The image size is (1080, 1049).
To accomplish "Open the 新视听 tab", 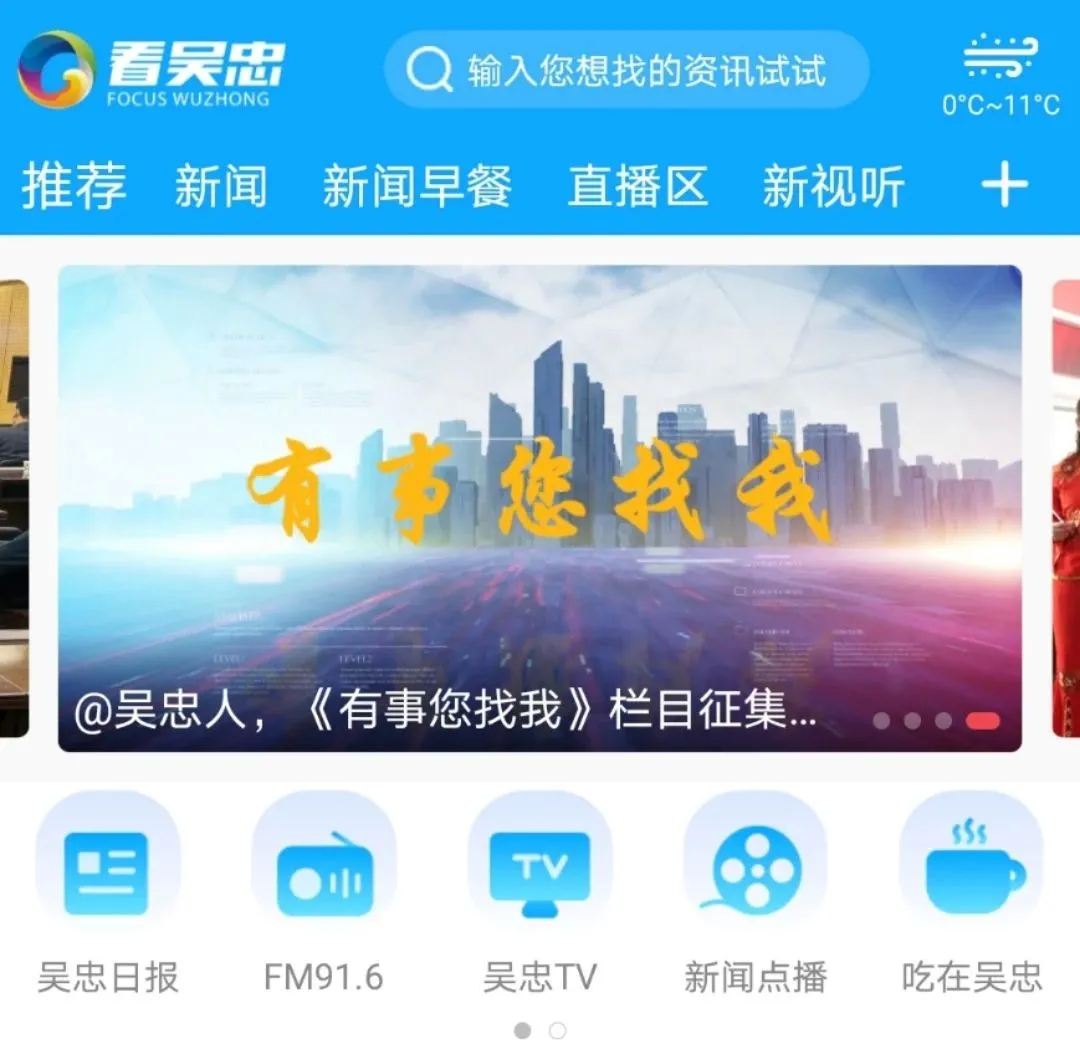I will (833, 187).
